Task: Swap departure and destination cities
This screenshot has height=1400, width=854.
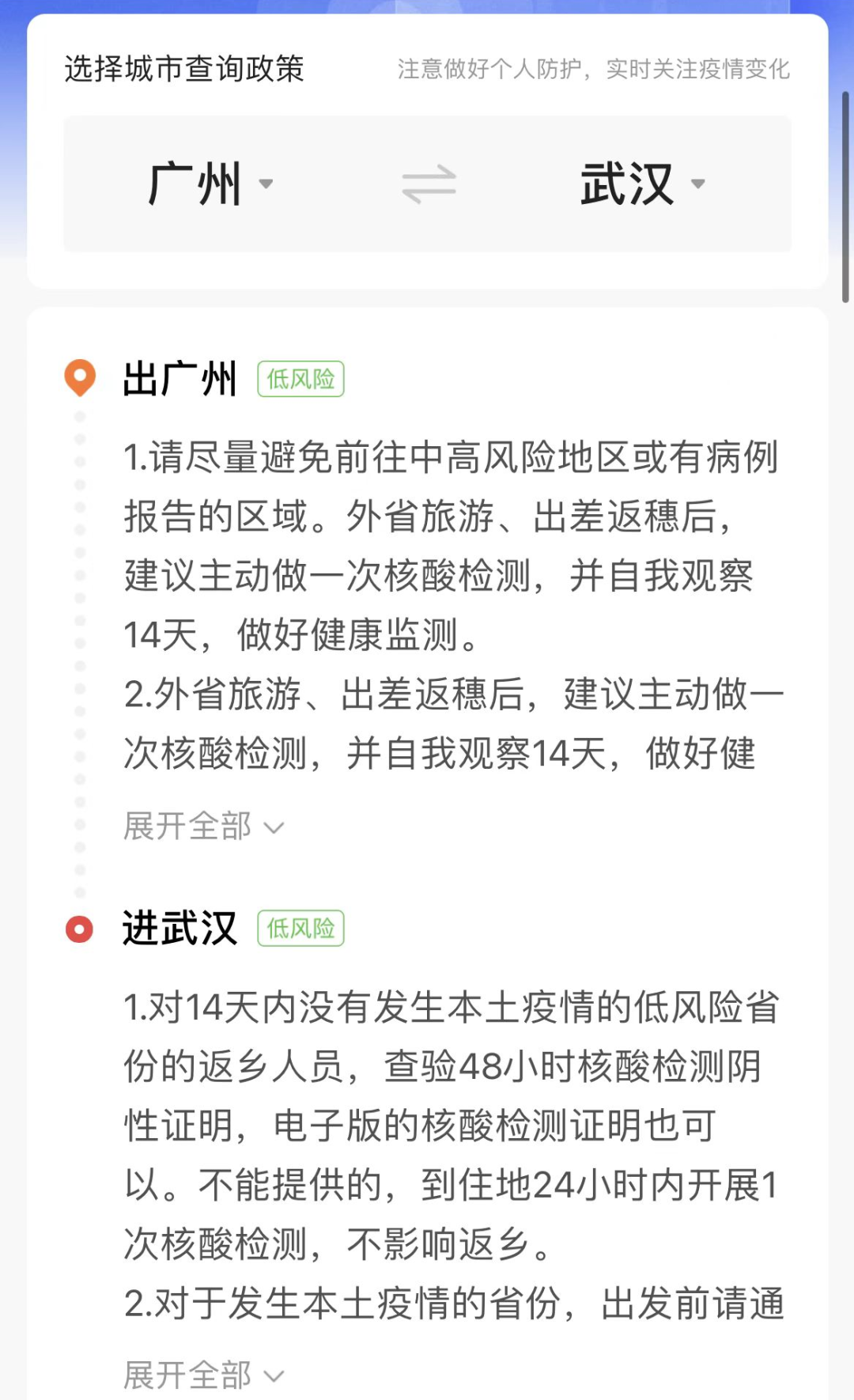Action: coord(429,184)
